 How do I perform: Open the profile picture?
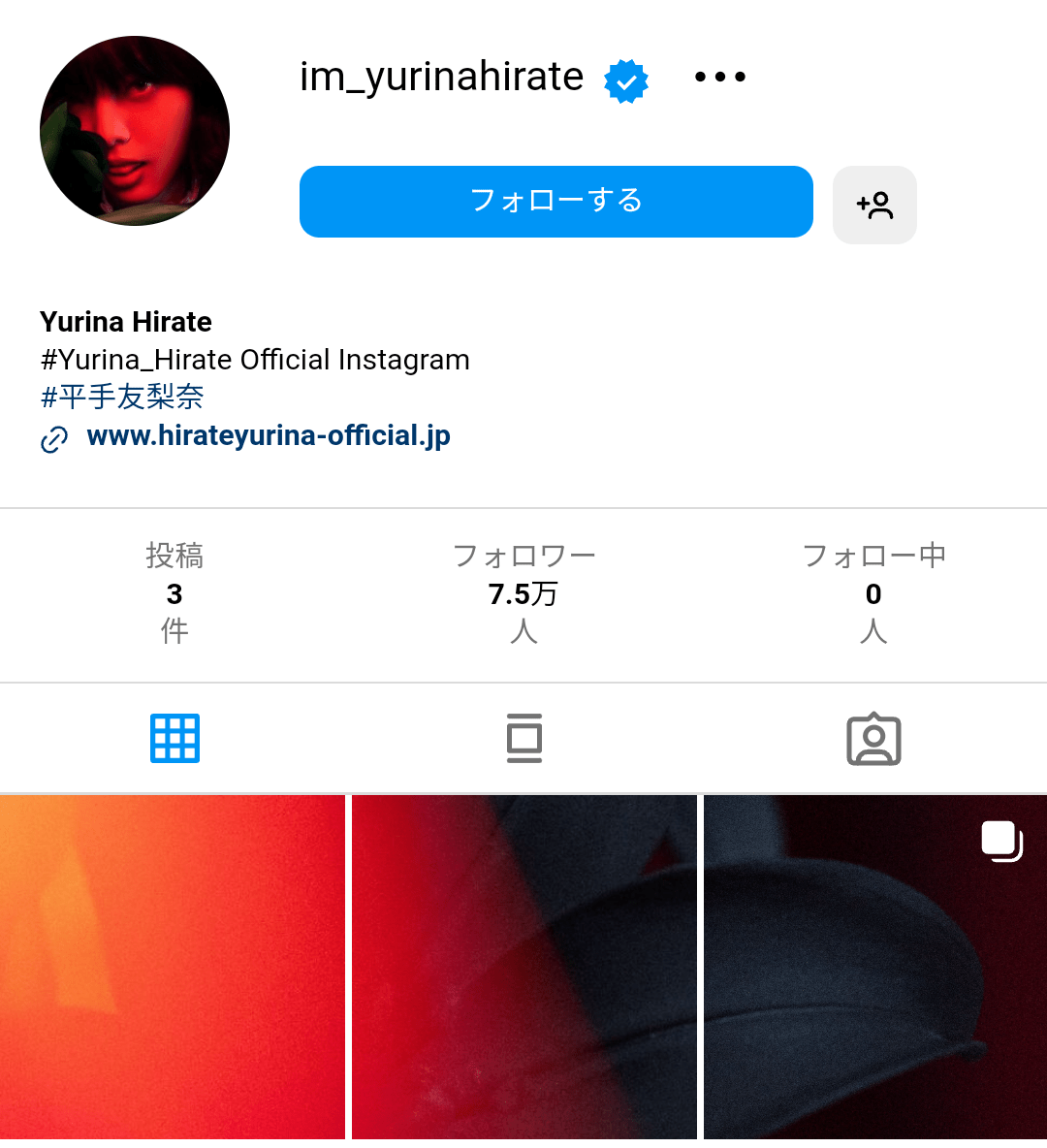pyautogui.click(x=135, y=131)
